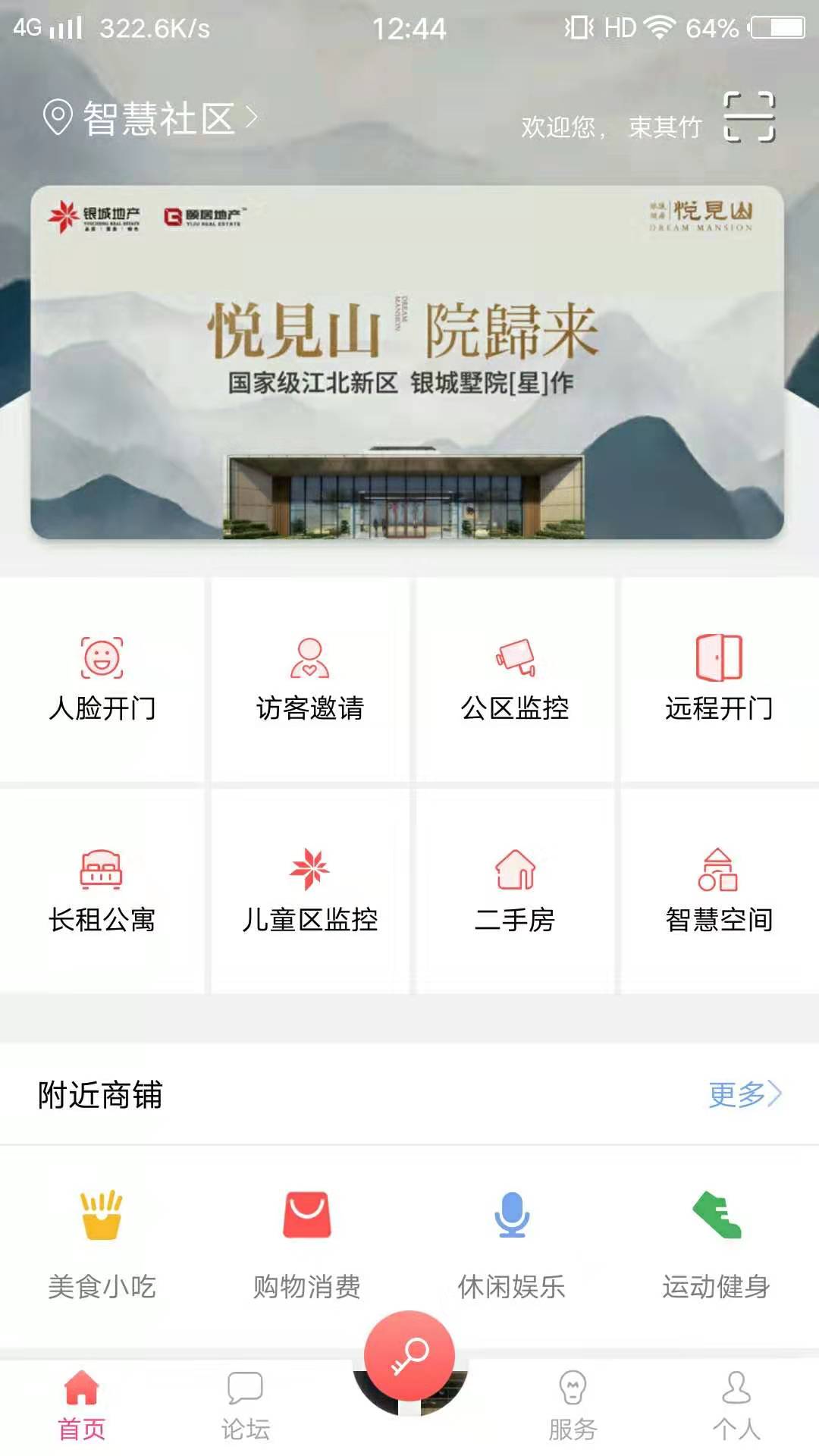Open the scan QR code icon
Viewport: 819px width, 1456px height.
point(749,118)
